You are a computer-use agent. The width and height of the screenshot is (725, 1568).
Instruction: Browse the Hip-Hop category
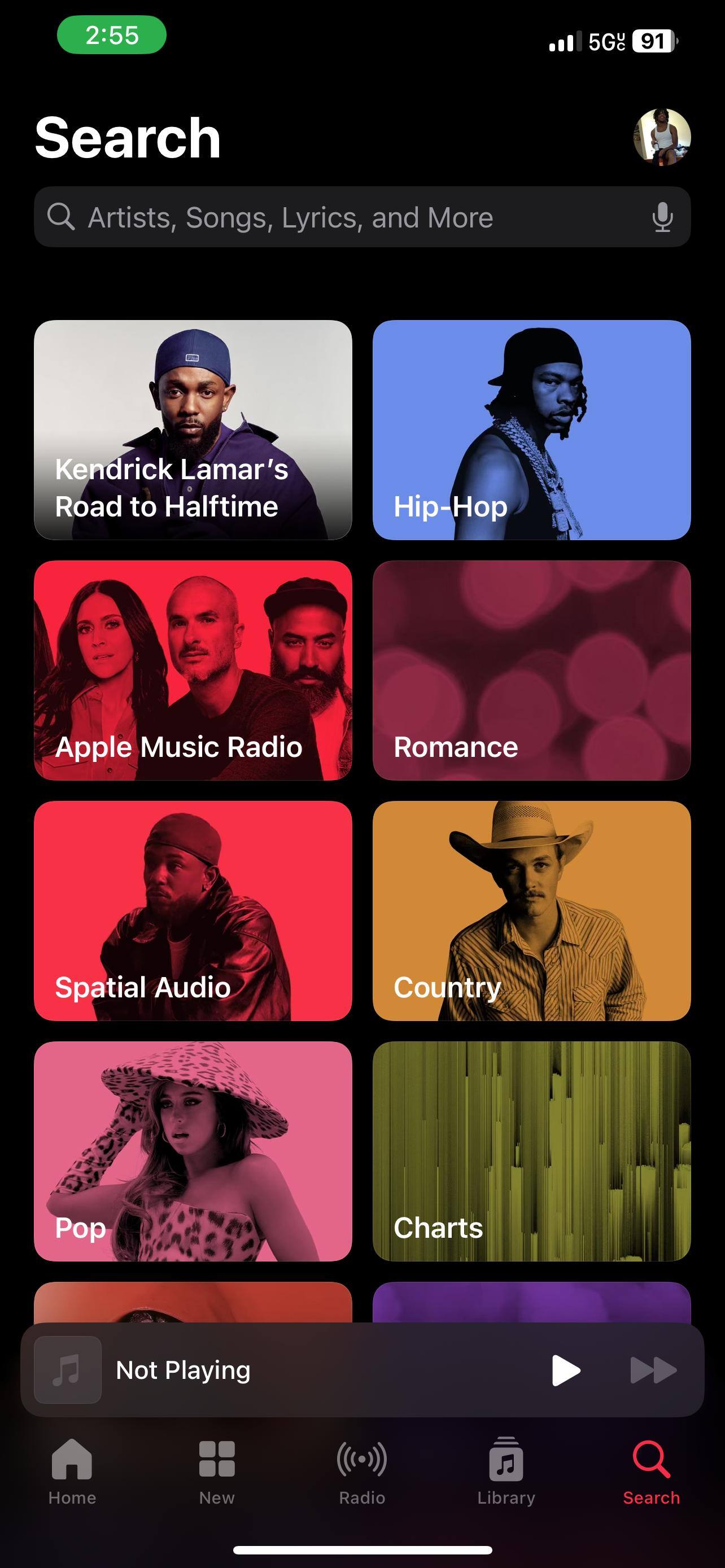[x=531, y=430]
